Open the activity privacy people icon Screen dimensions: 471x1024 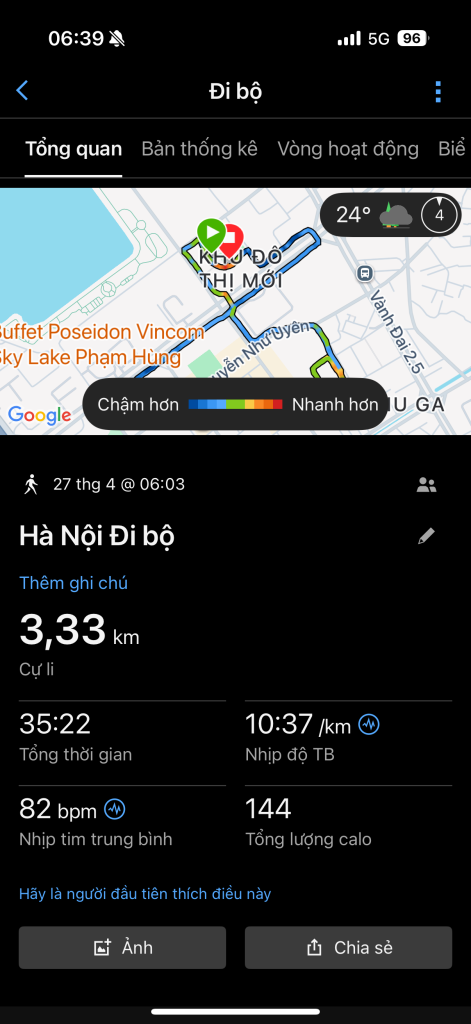(426, 485)
